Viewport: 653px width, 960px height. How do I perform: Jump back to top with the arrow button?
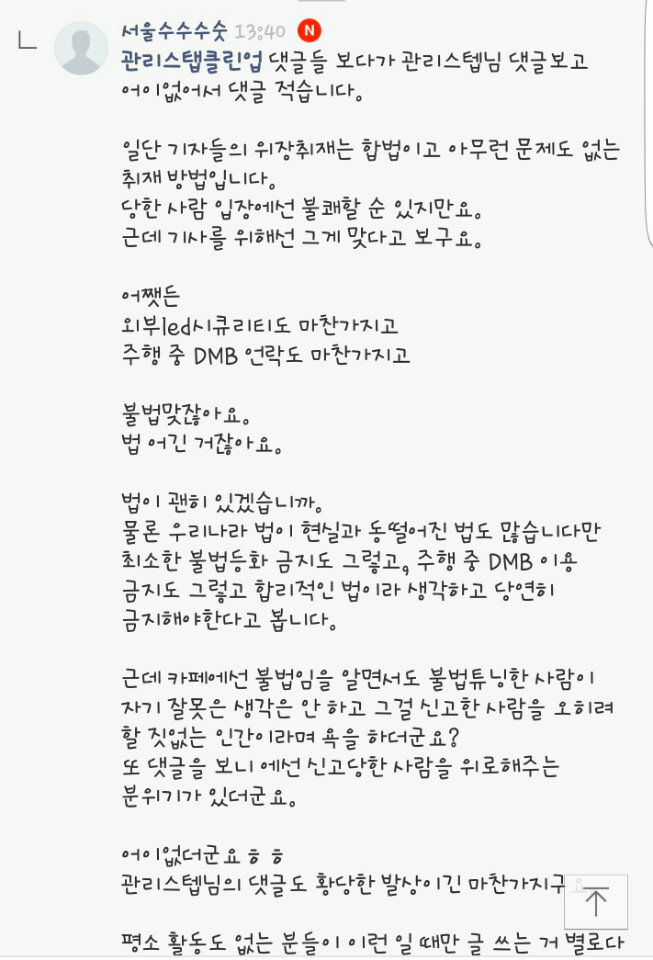(x=596, y=901)
